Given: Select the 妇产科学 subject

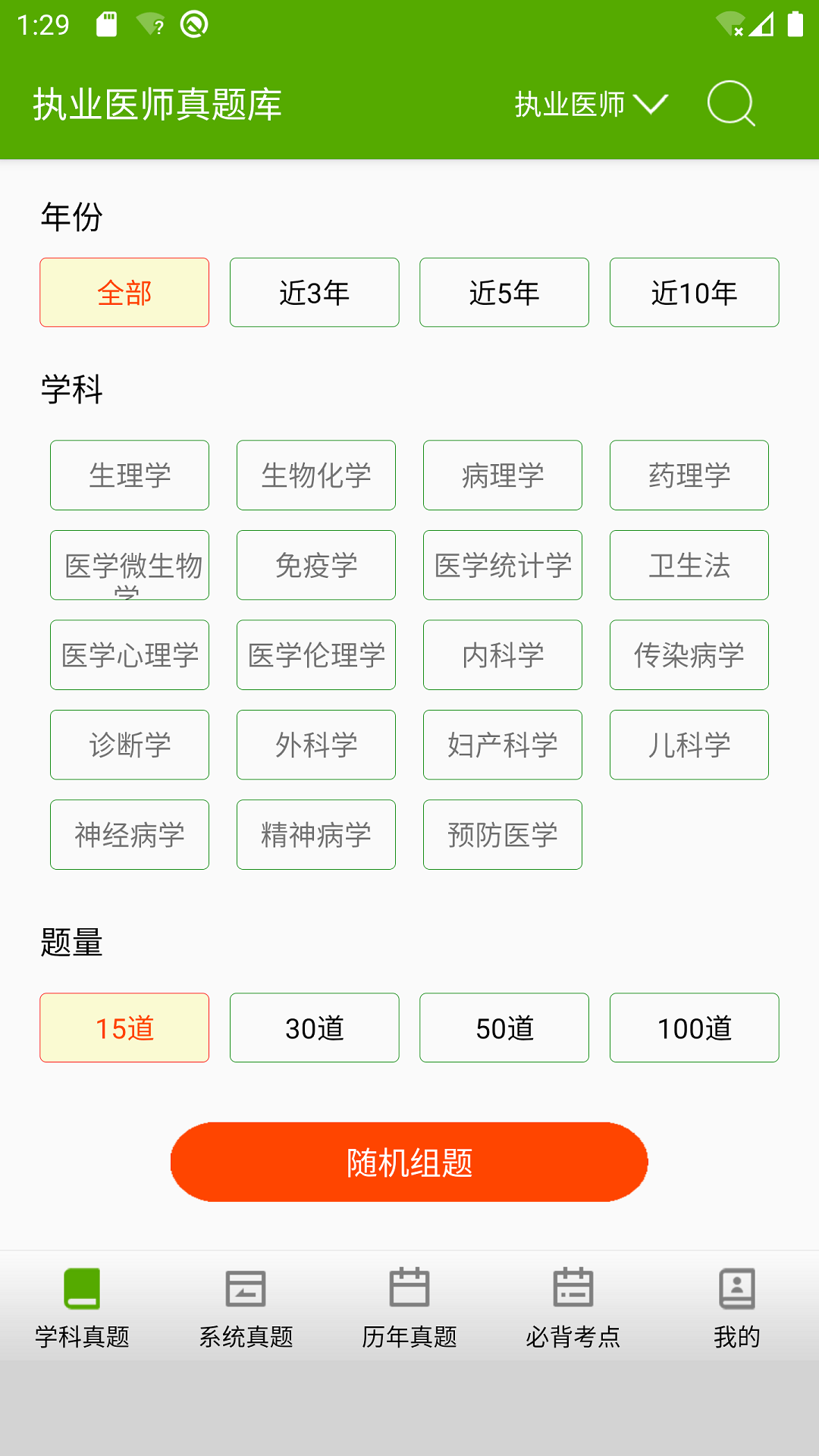Looking at the screenshot, I should [502, 745].
